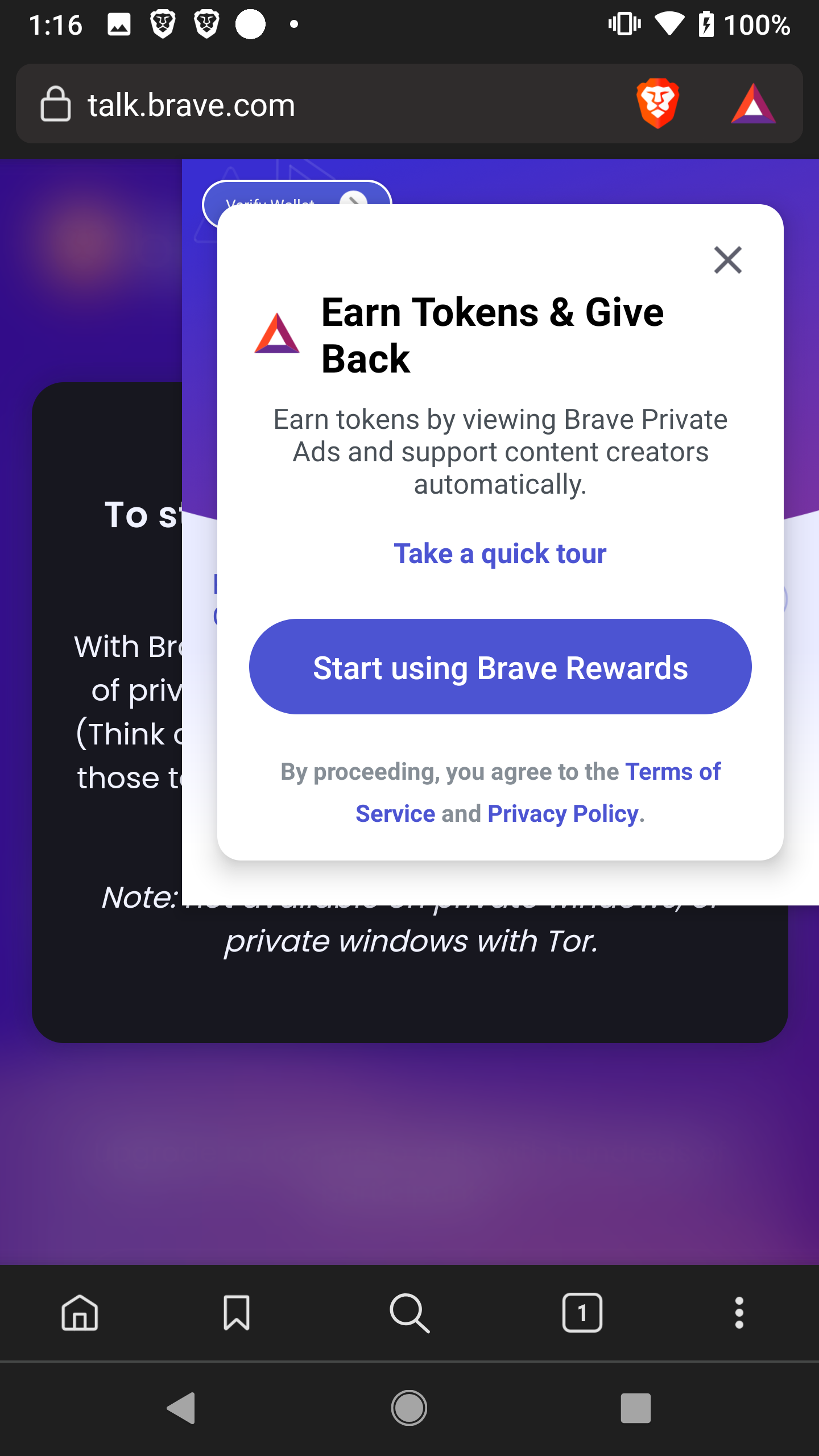819x1456 pixels.
Task: Start using Brave Rewards
Action: click(x=500, y=667)
